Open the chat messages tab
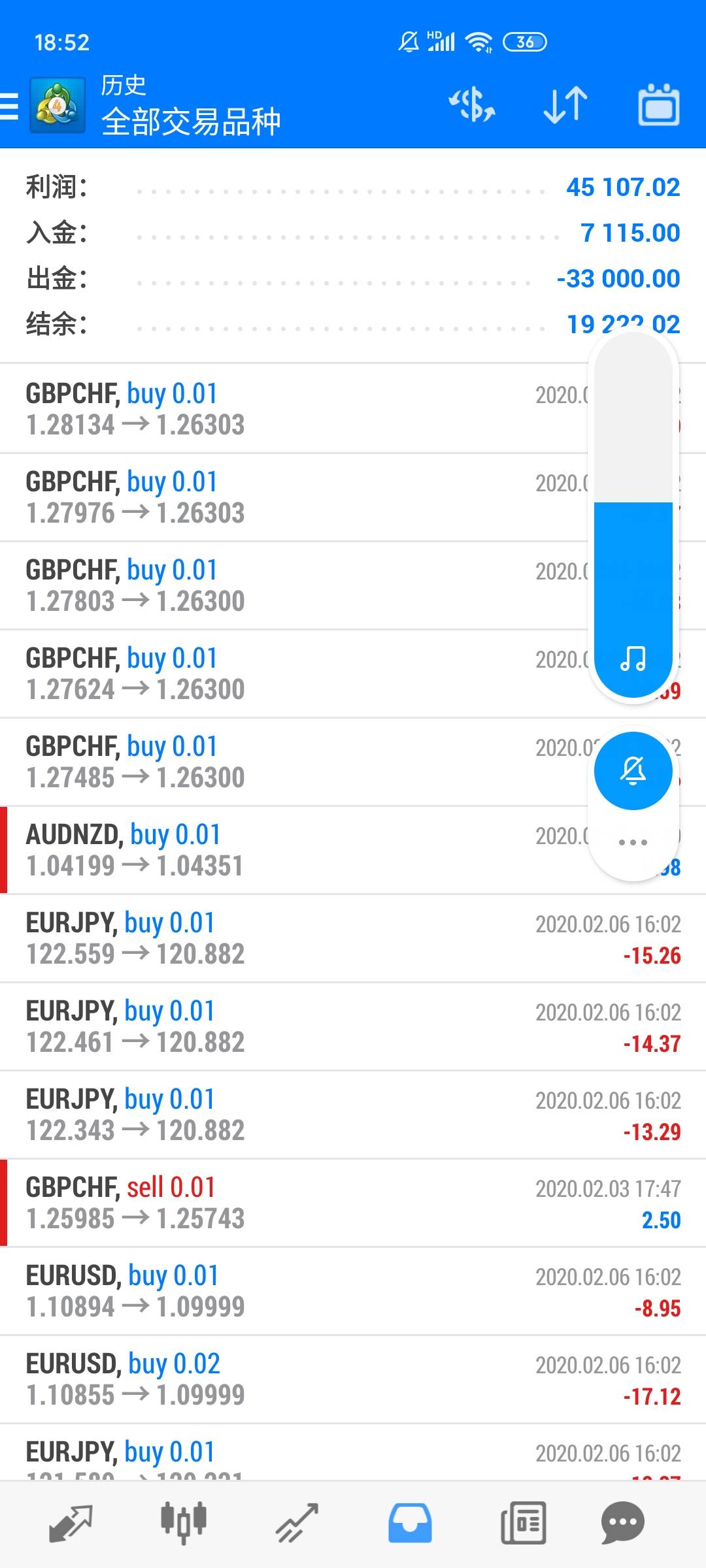The width and height of the screenshot is (706, 1568). tap(622, 1524)
